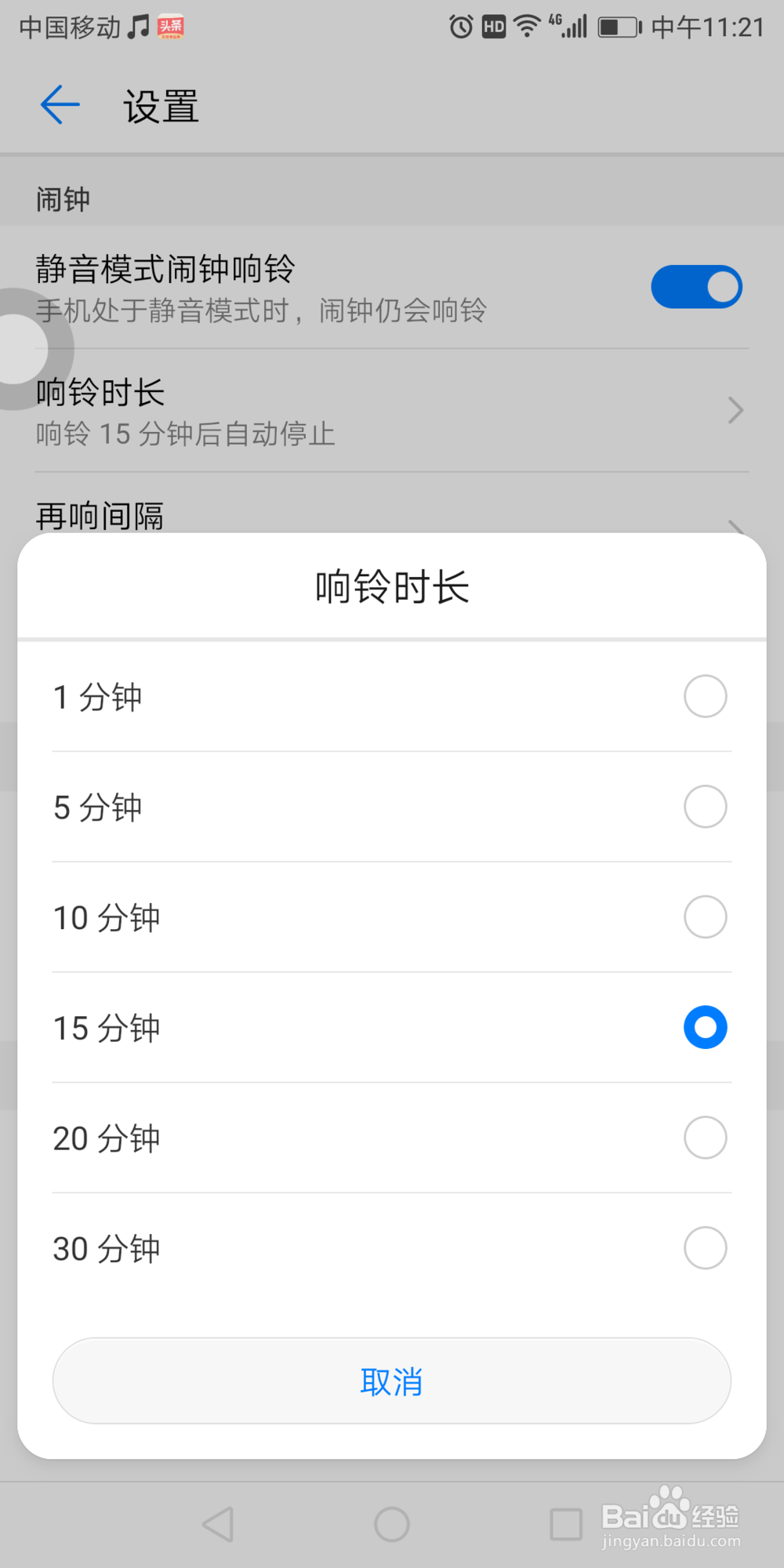This screenshot has height=1568, width=784.
Task: Tap 取消 to dismiss the dialog
Action: [x=392, y=1381]
